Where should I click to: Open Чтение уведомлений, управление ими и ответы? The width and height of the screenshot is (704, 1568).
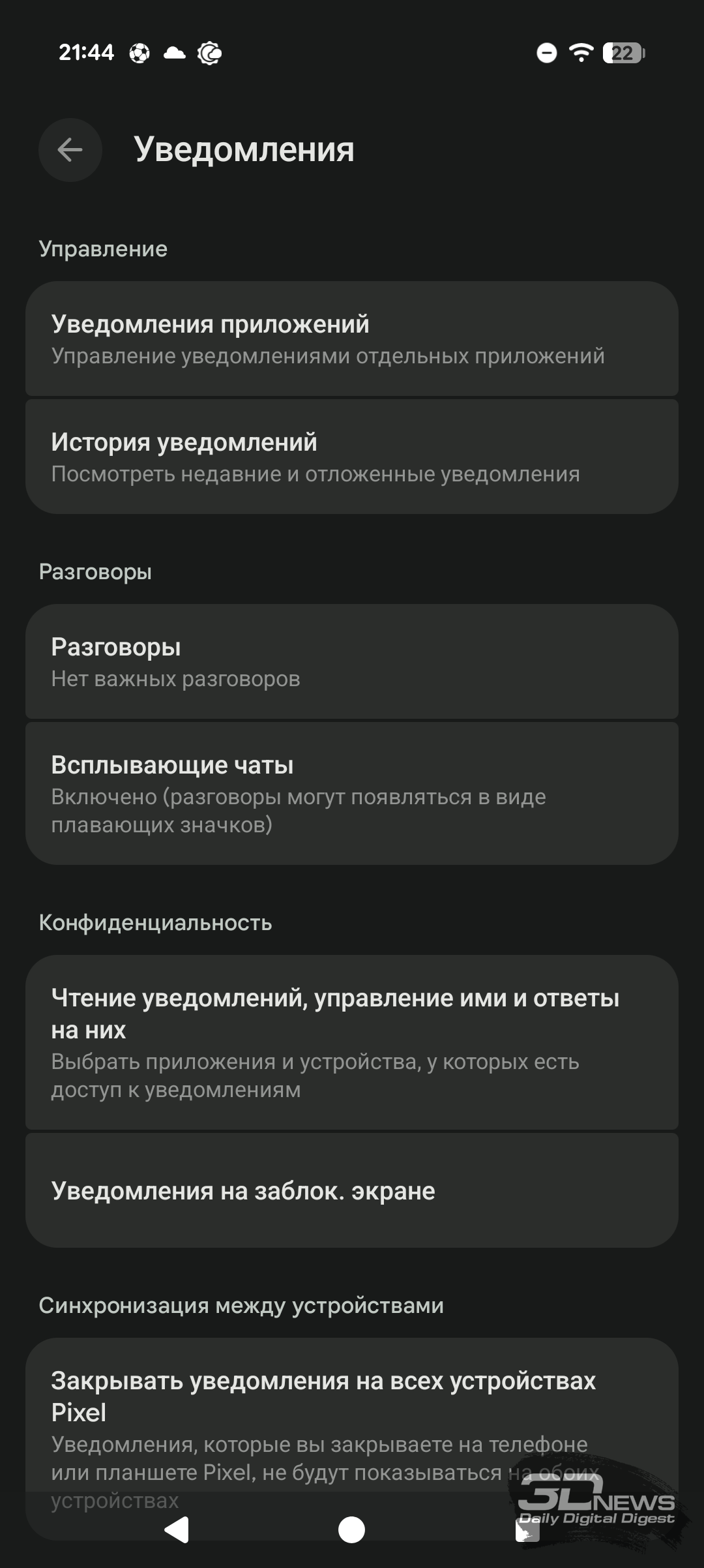(352, 1042)
